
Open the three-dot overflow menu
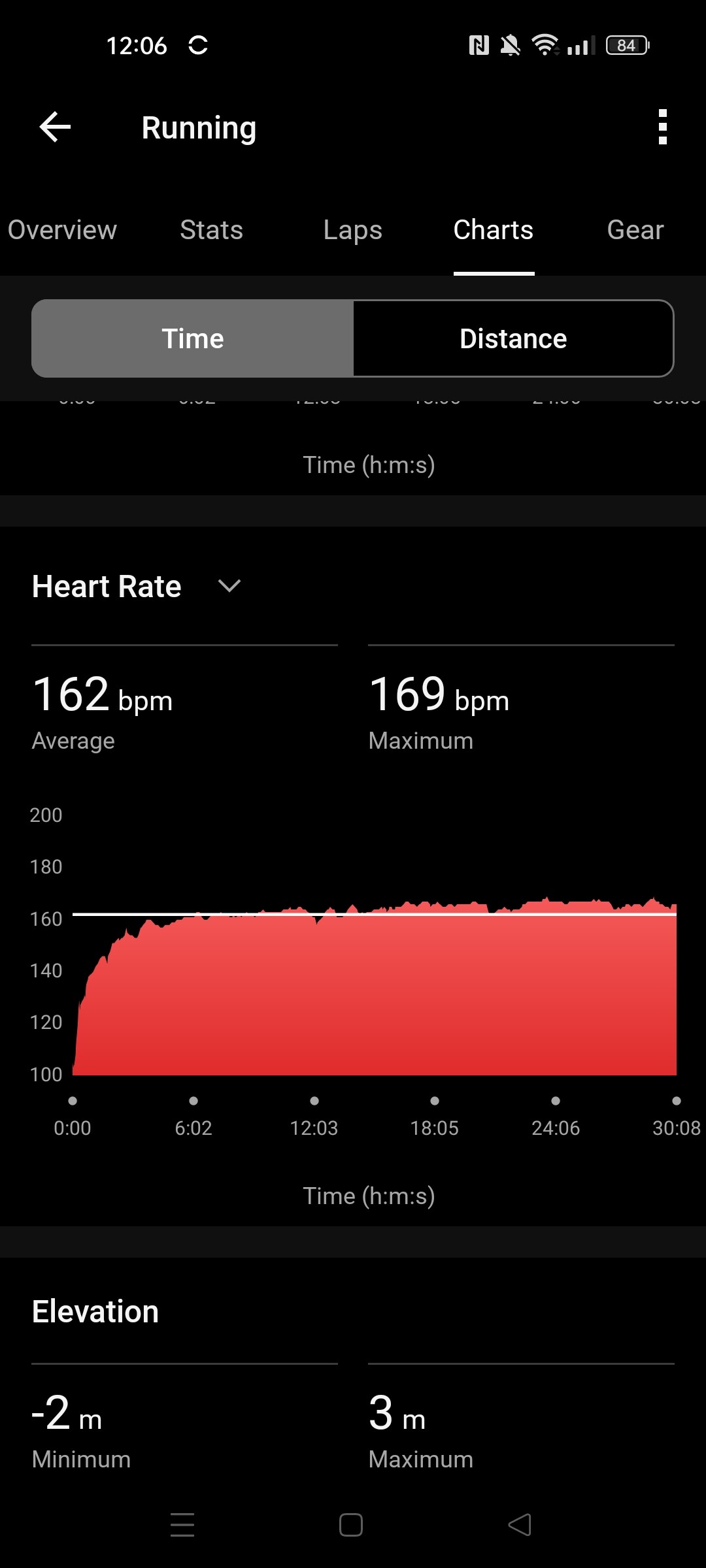point(662,127)
